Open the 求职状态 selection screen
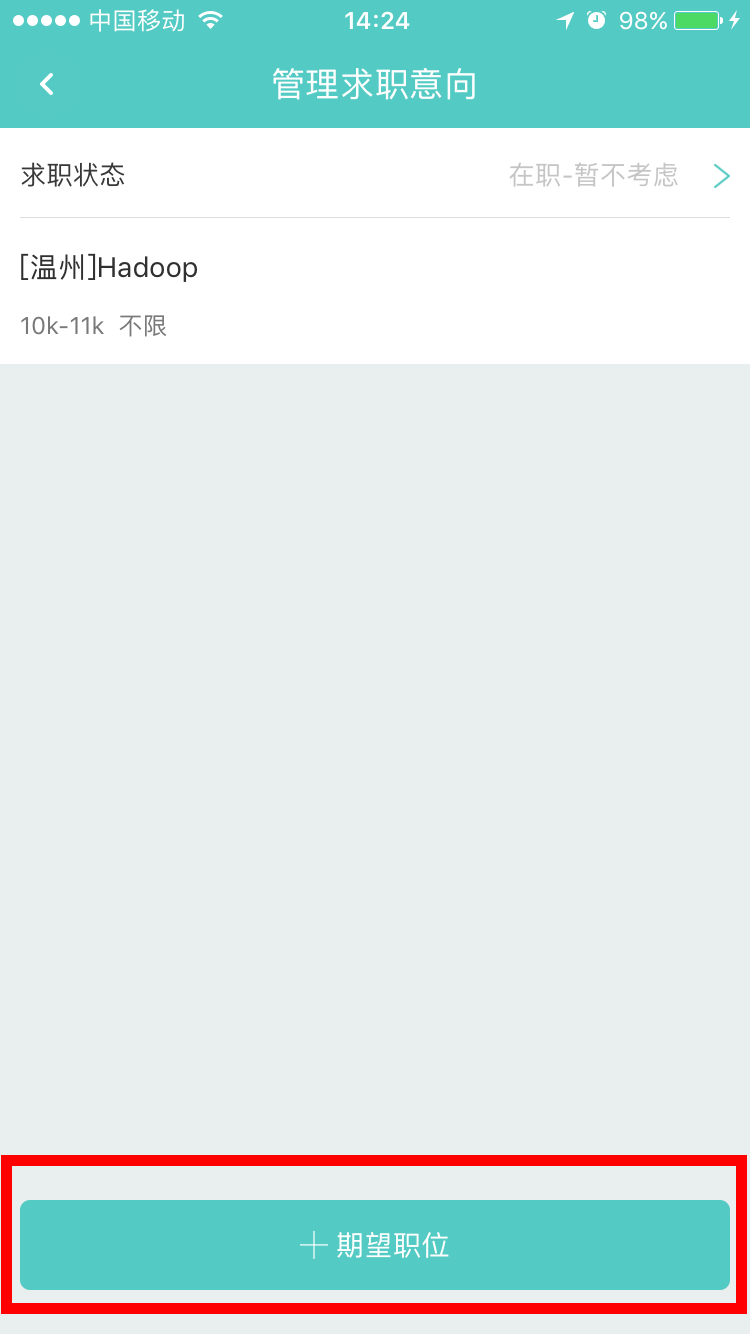 tap(375, 175)
